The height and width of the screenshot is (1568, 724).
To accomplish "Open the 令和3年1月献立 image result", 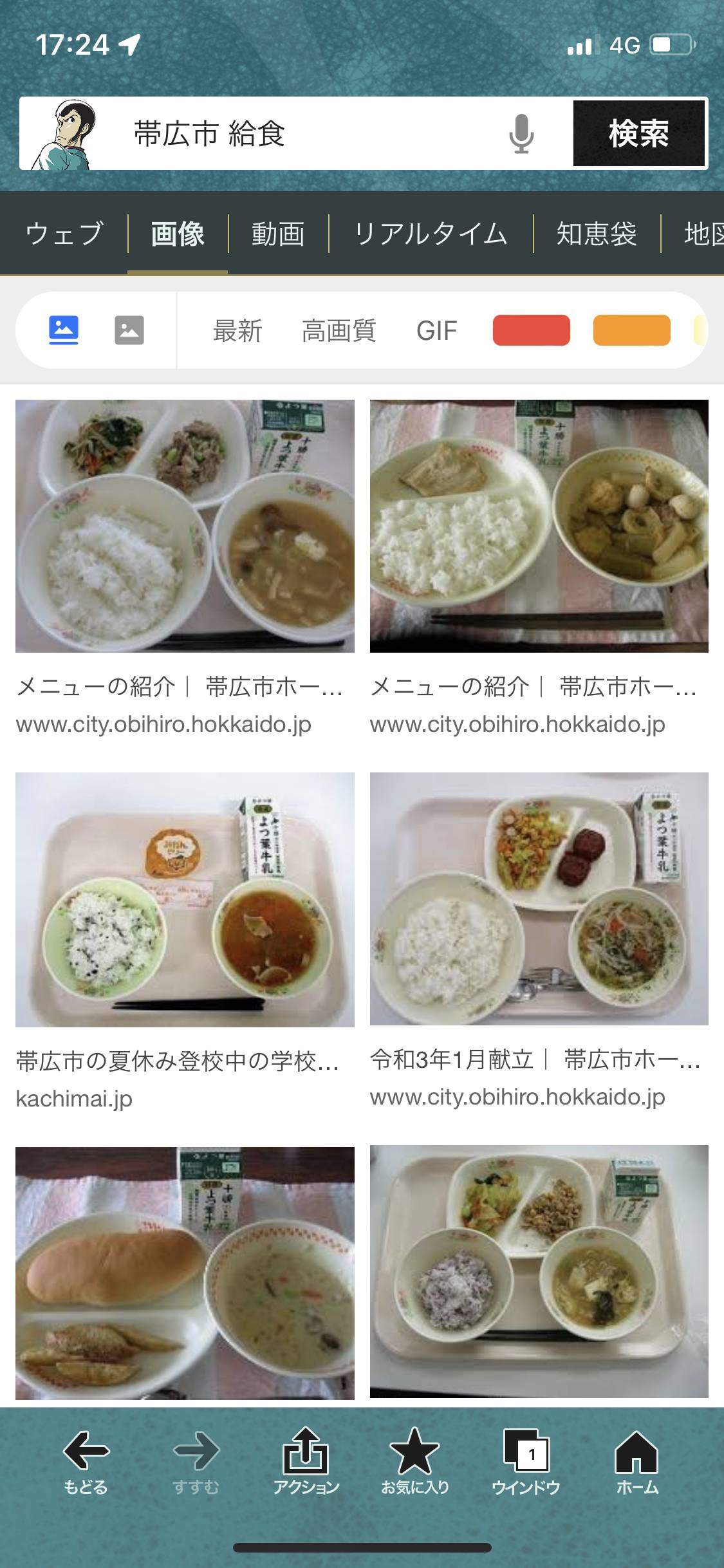I will pos(539,898).
